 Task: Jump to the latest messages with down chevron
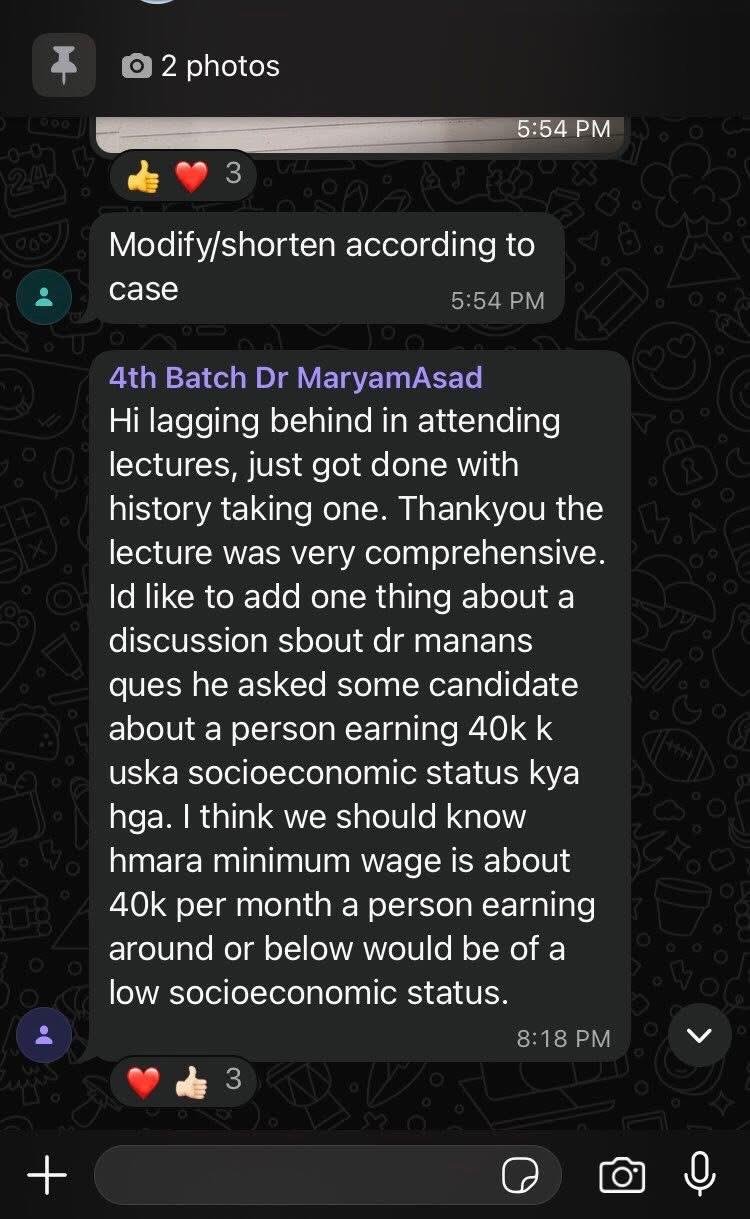coord(699,1035)
